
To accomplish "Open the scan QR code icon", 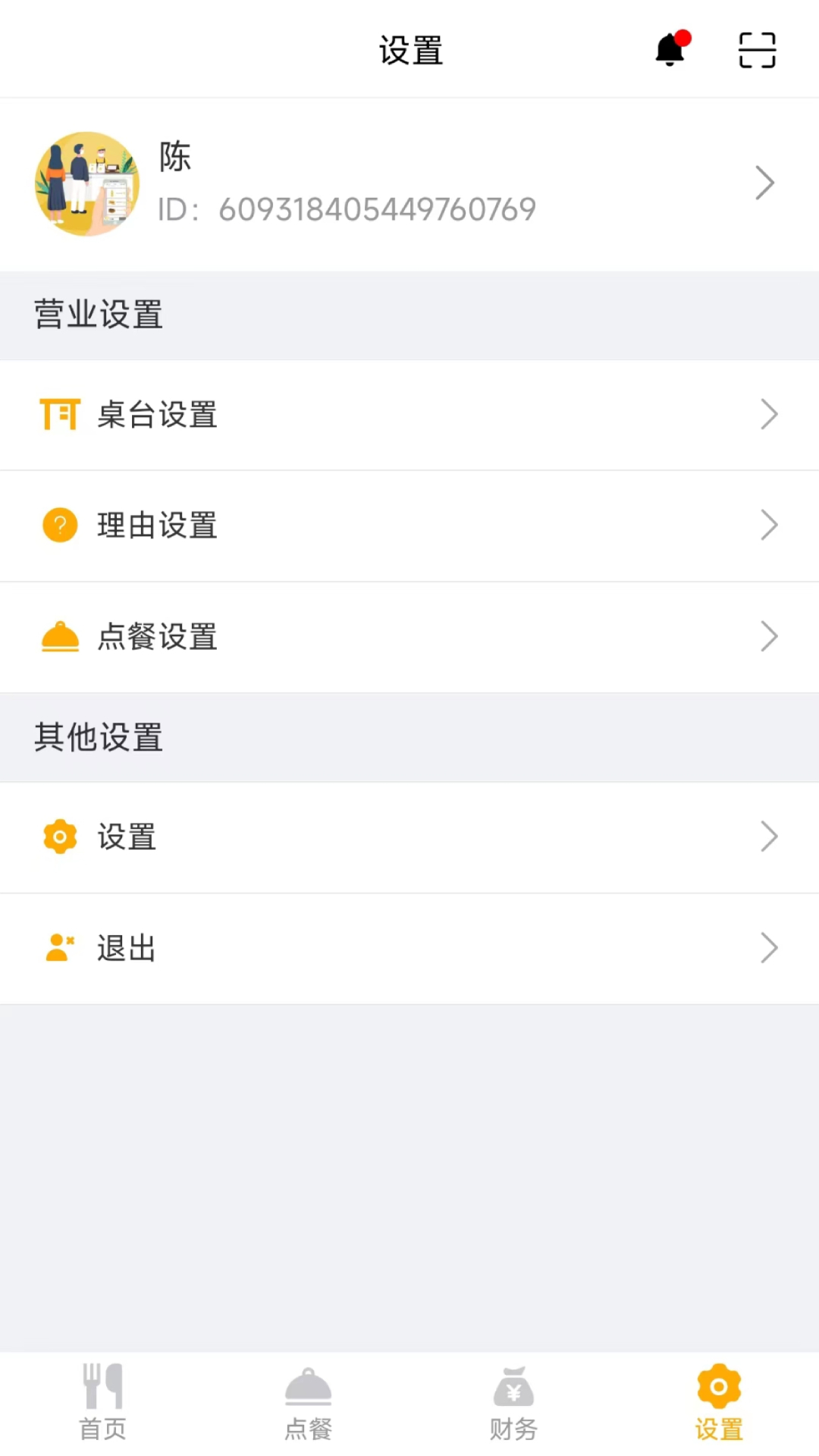I will pyautogui.click(x=756, y=49).
